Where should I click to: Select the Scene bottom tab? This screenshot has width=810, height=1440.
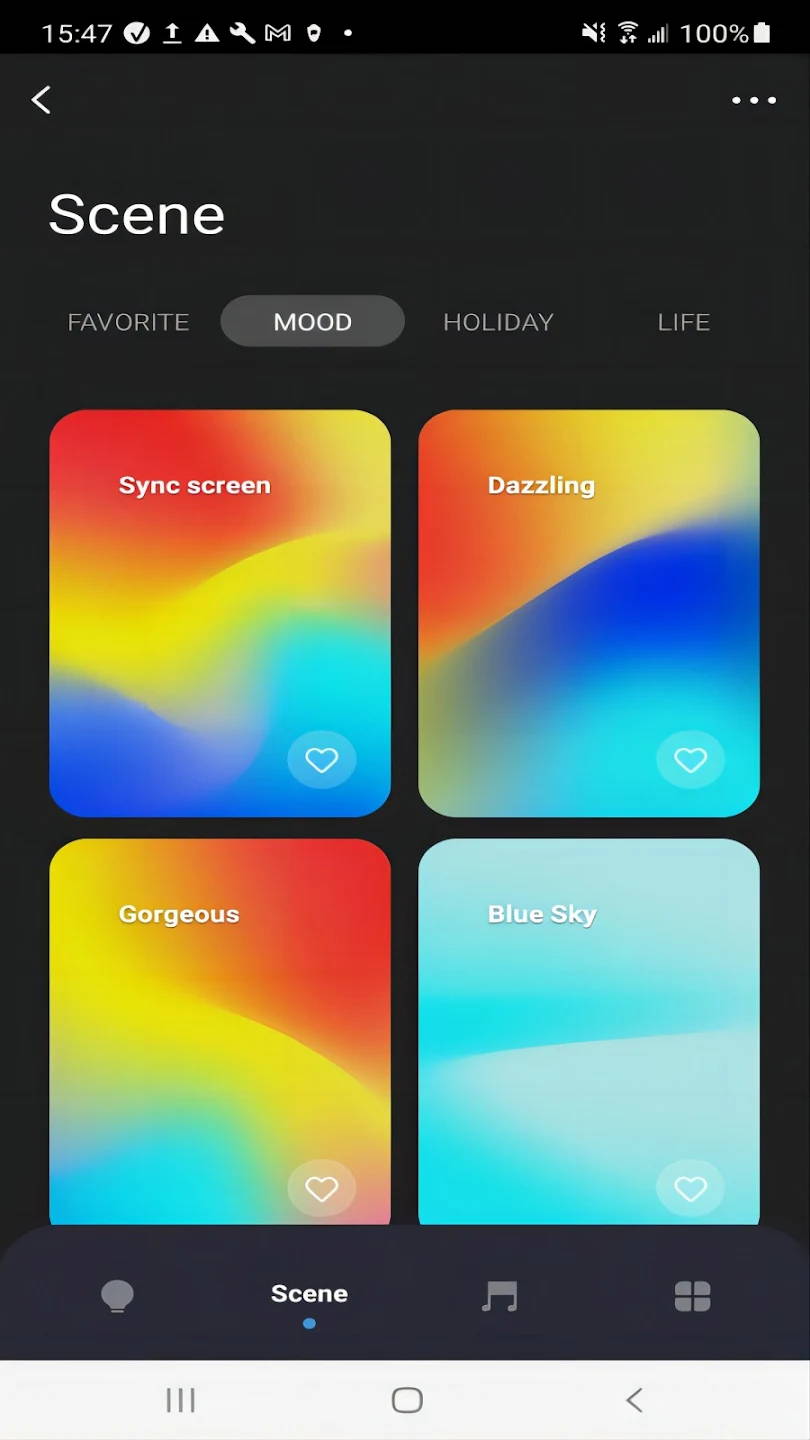(309, 1296)
